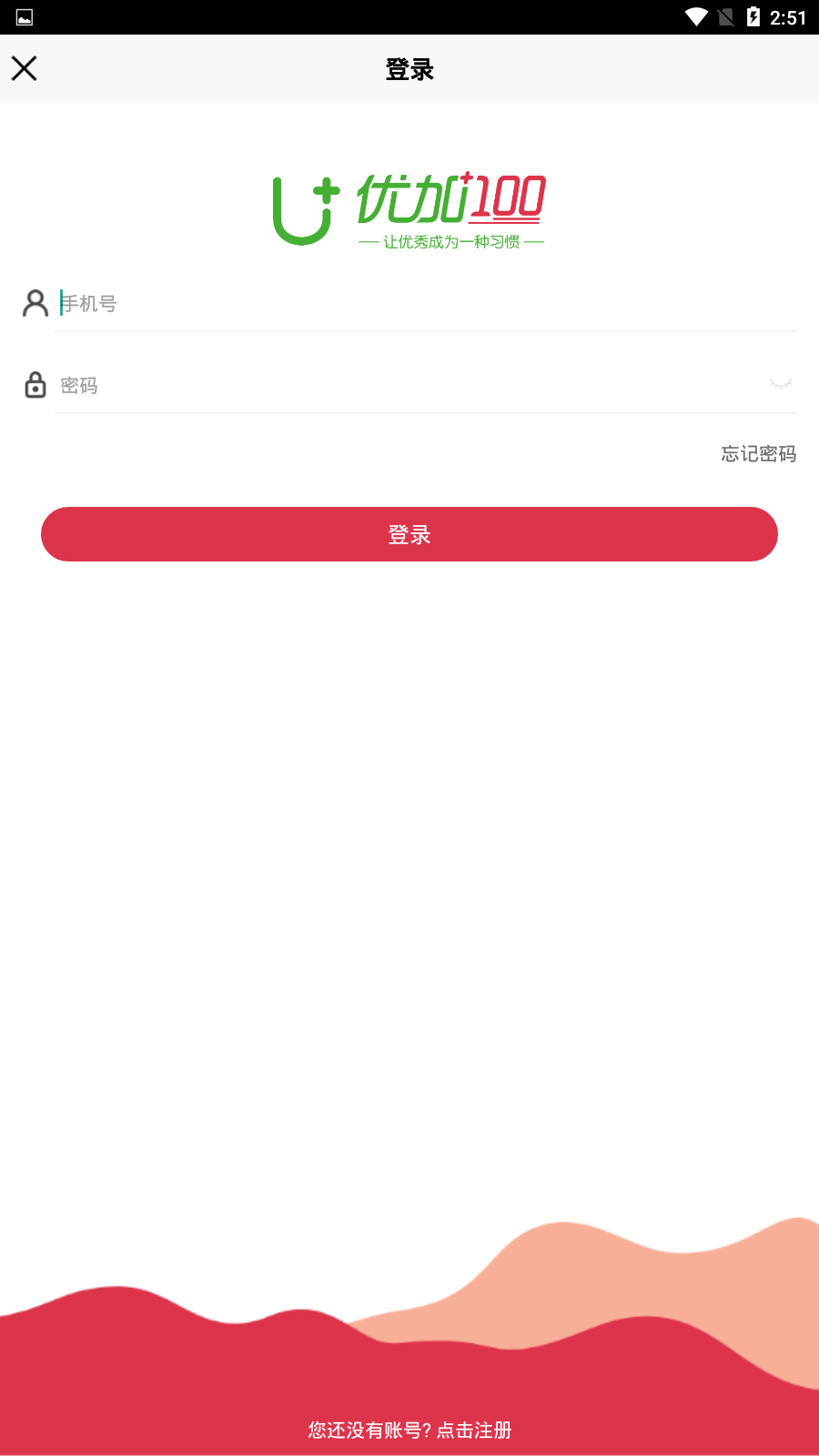Close the login screen
Viewport: 819px width, 1456px height.
point(25,68)
